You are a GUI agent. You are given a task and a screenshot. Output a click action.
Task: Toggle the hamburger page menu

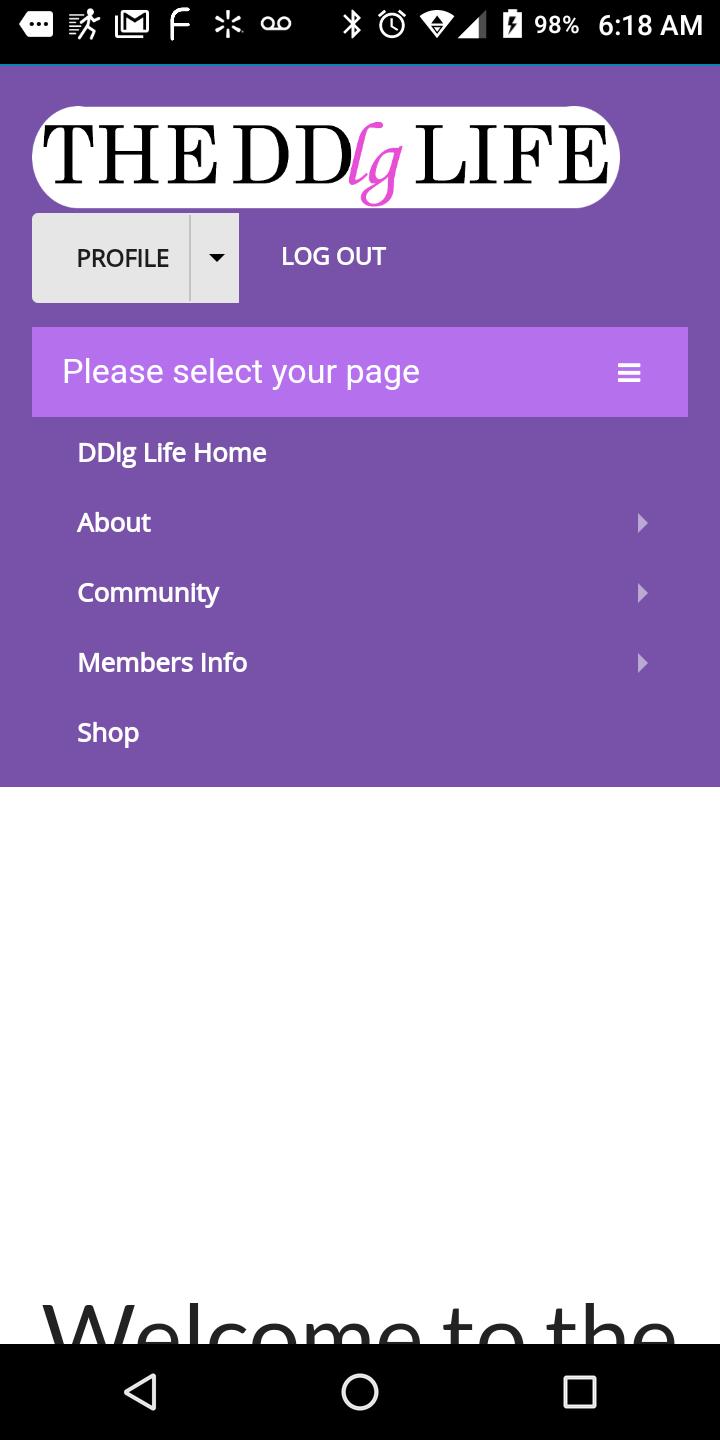(x=628, y=373)
